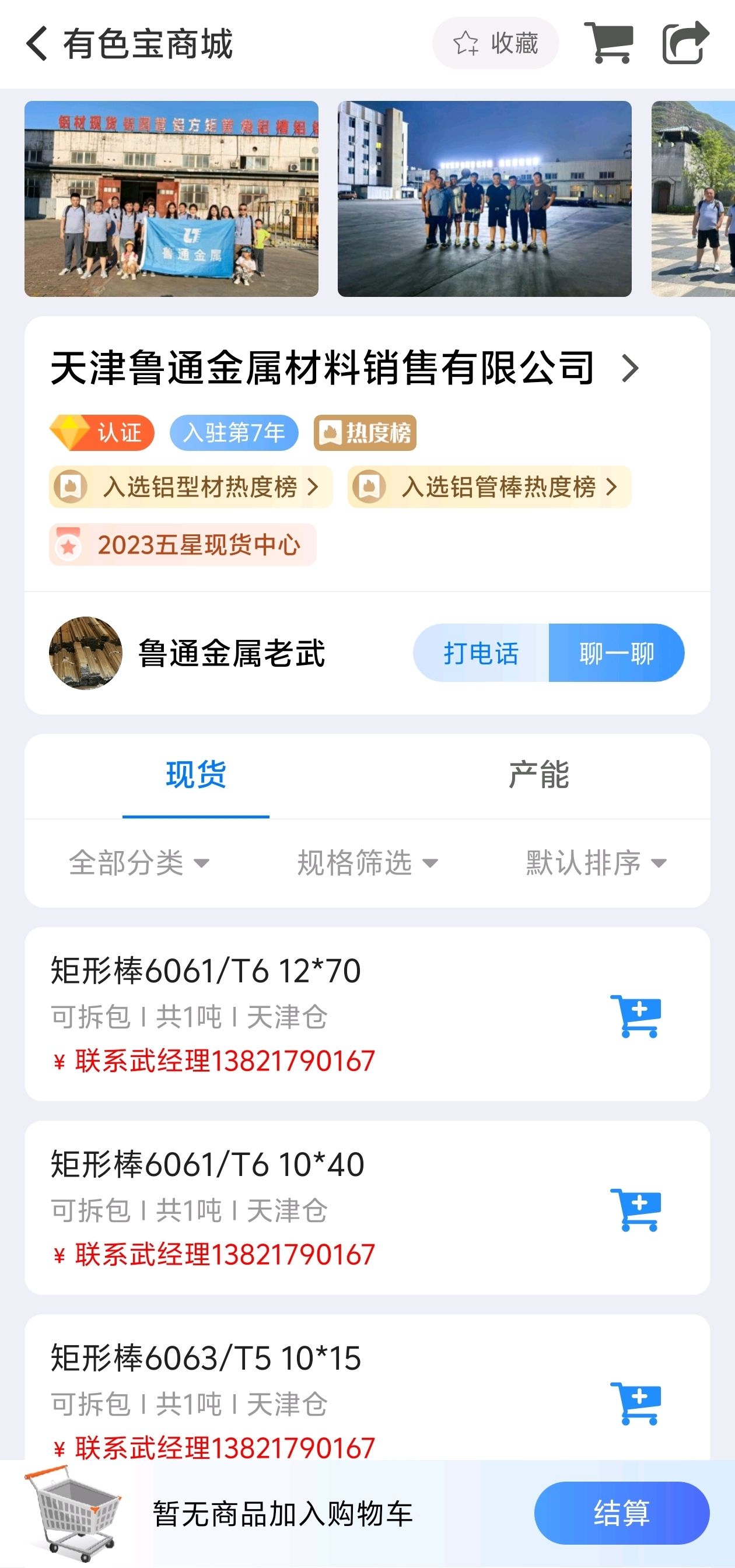Screen dimensions: 735x1568
Task: Expand the 规格筛选 filter
Action: [x=367, y=863]
